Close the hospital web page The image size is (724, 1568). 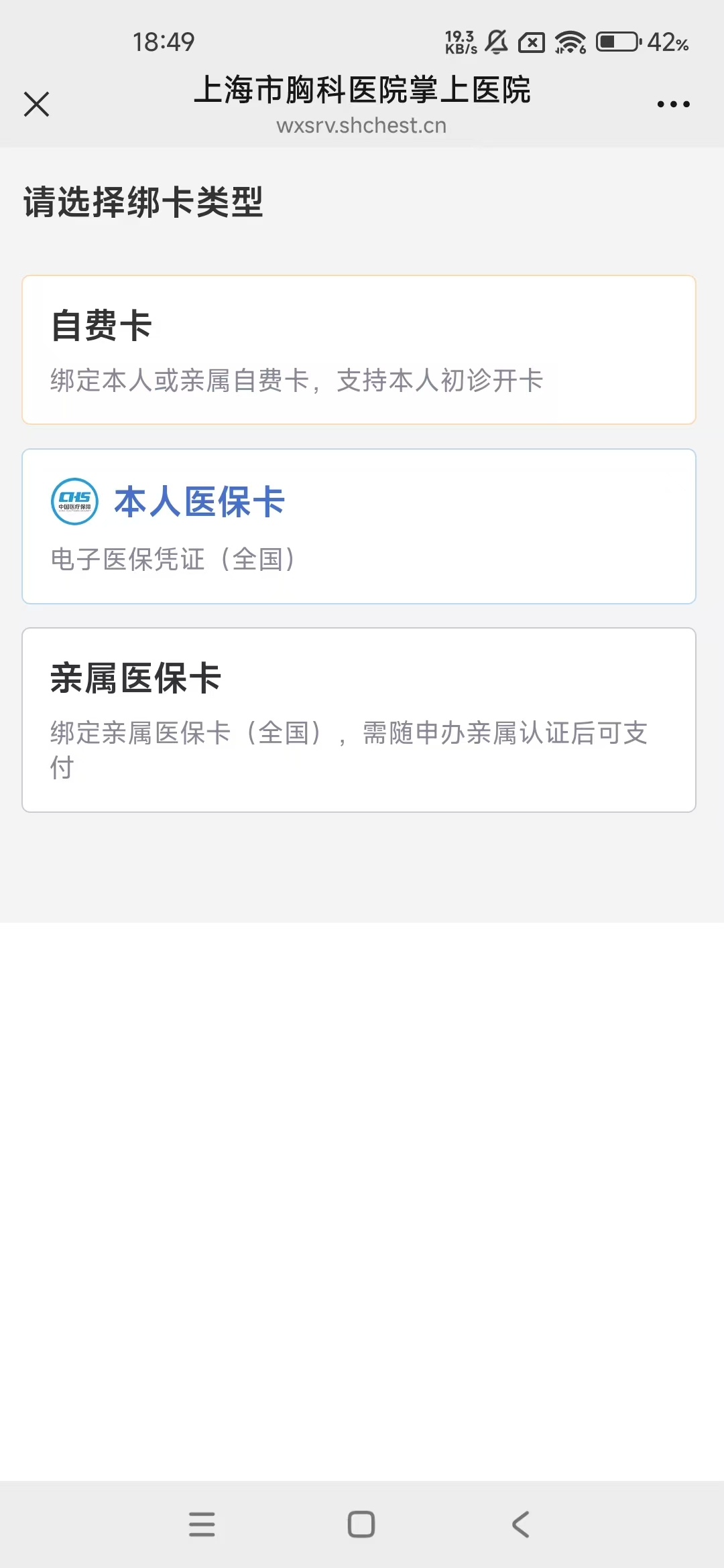pyautogui.click(x=37, y=105)
